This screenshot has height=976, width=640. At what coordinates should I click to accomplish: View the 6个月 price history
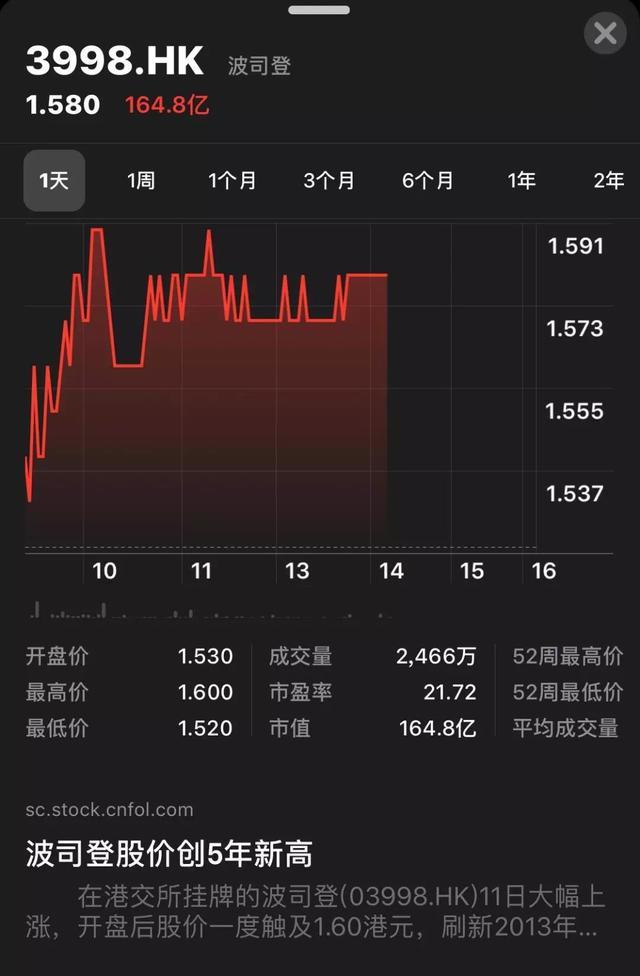[x=428, y=181]
